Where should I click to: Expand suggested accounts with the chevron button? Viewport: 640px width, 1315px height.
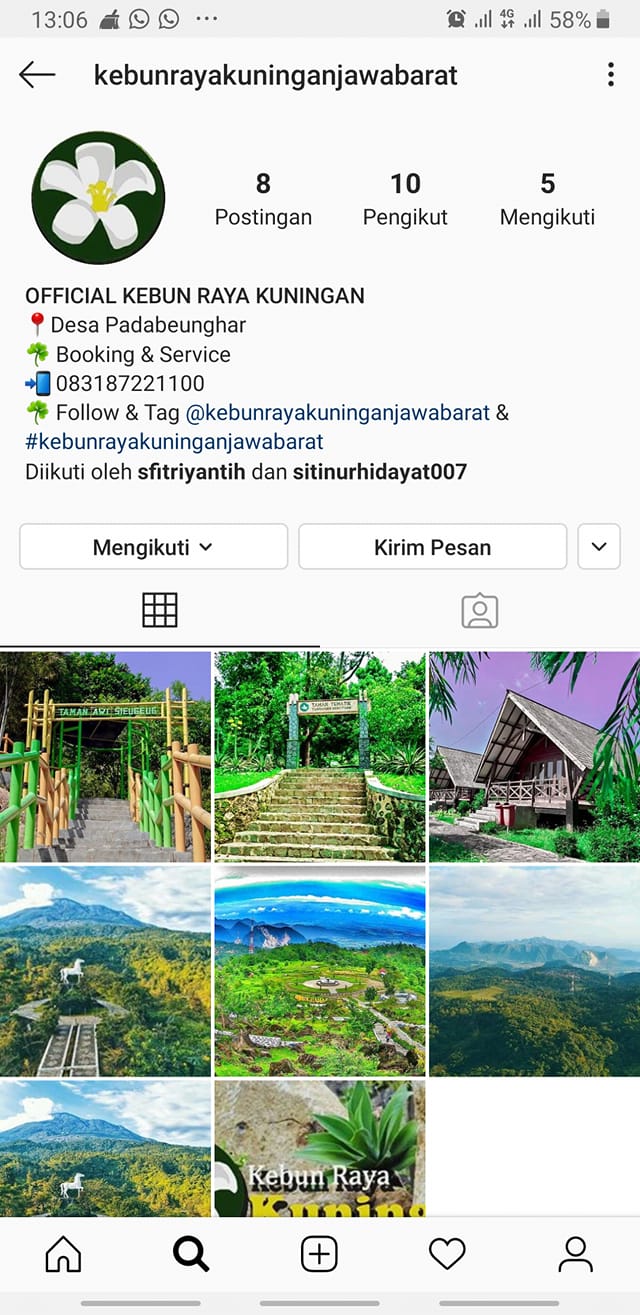pos(599,547)
